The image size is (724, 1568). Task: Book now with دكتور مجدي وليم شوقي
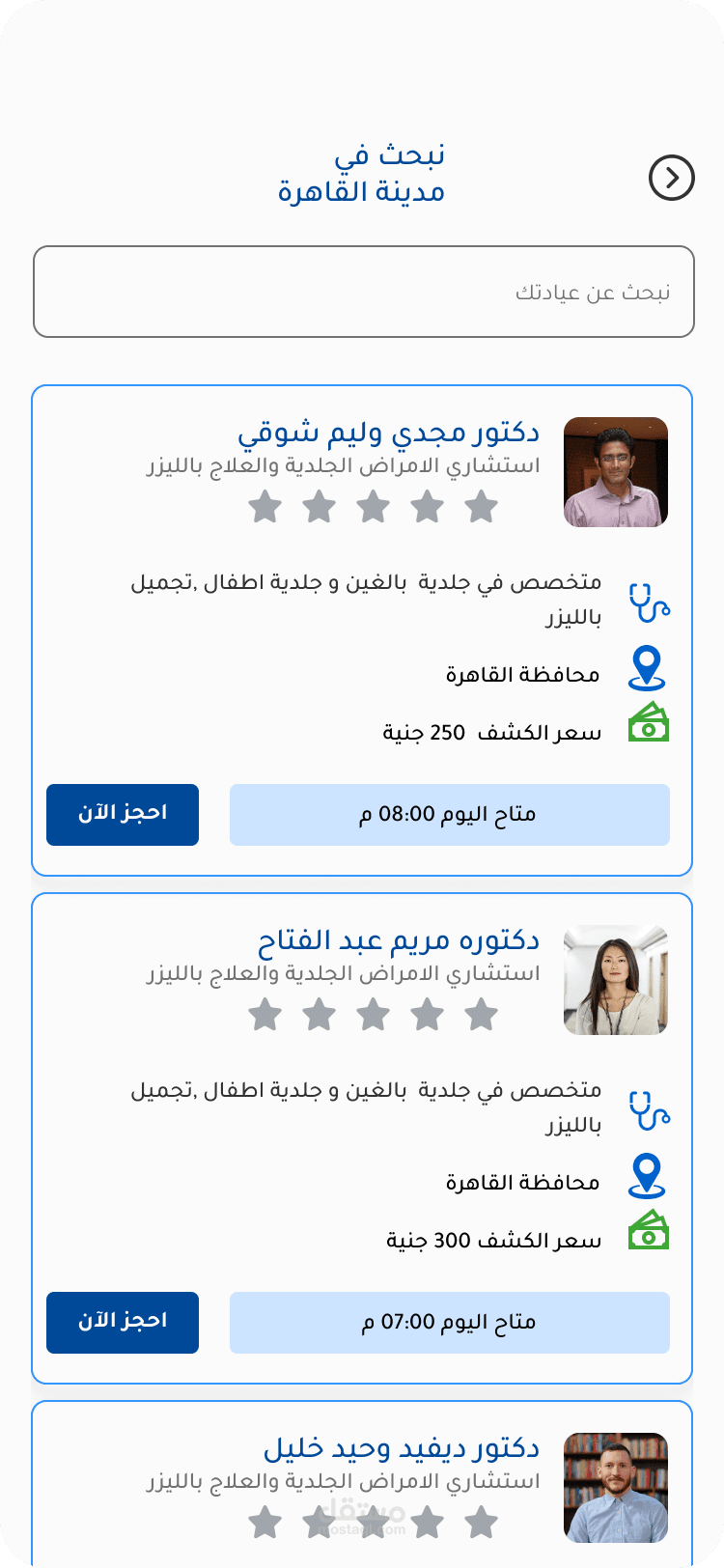123,814
